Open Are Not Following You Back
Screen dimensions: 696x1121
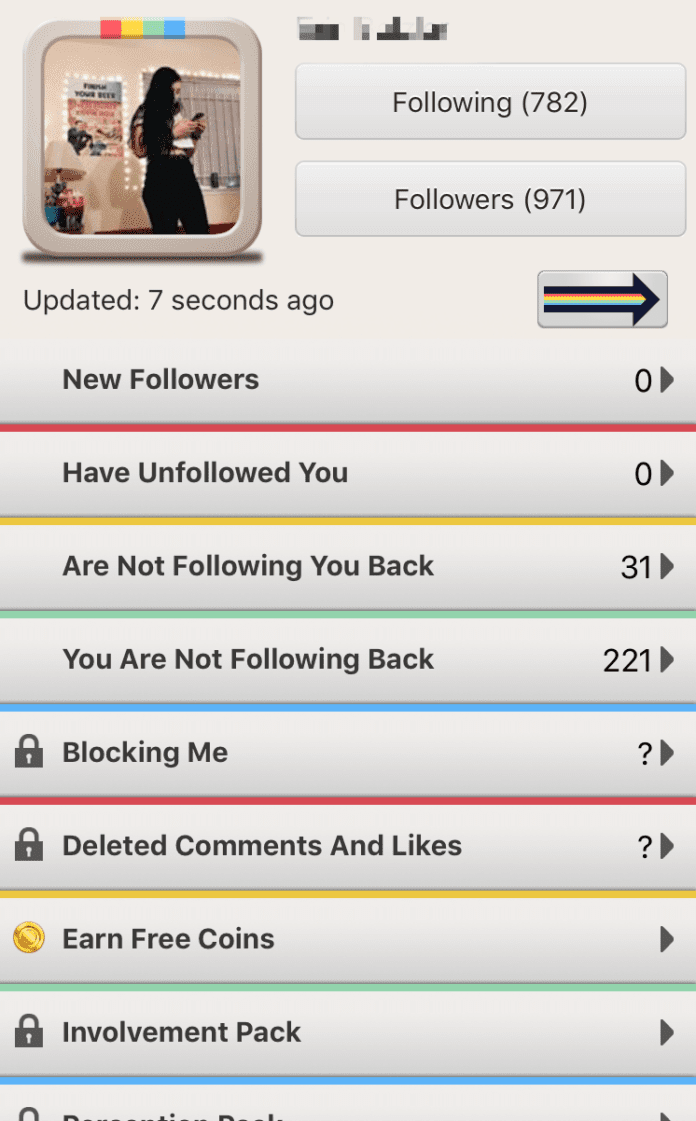[x=348, y=566]
